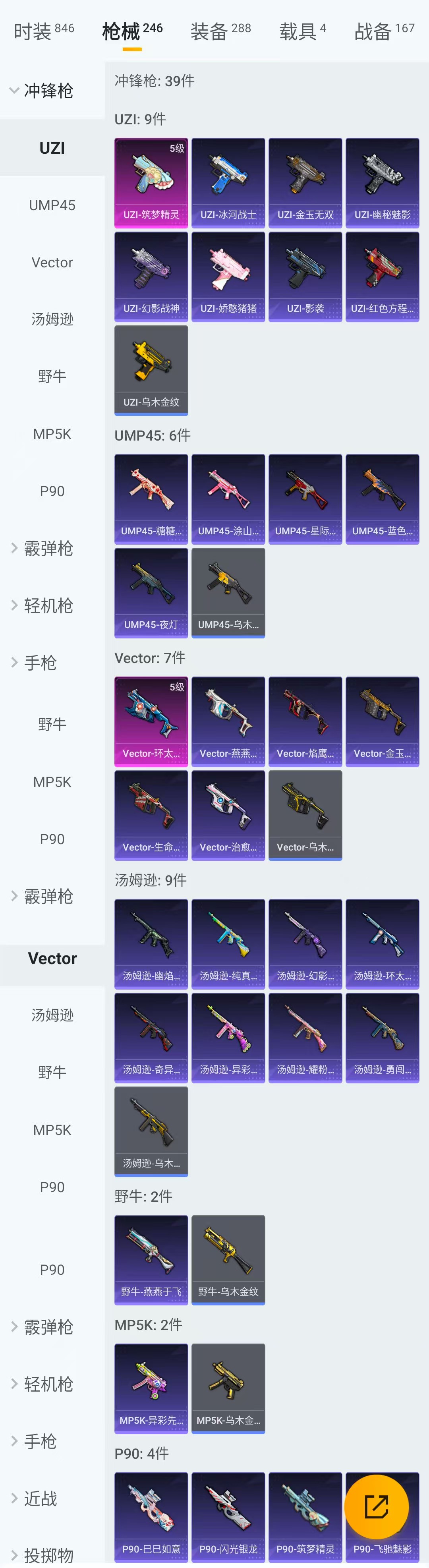View the P90-闪光银龙 skin

(x=228, y=1516)
